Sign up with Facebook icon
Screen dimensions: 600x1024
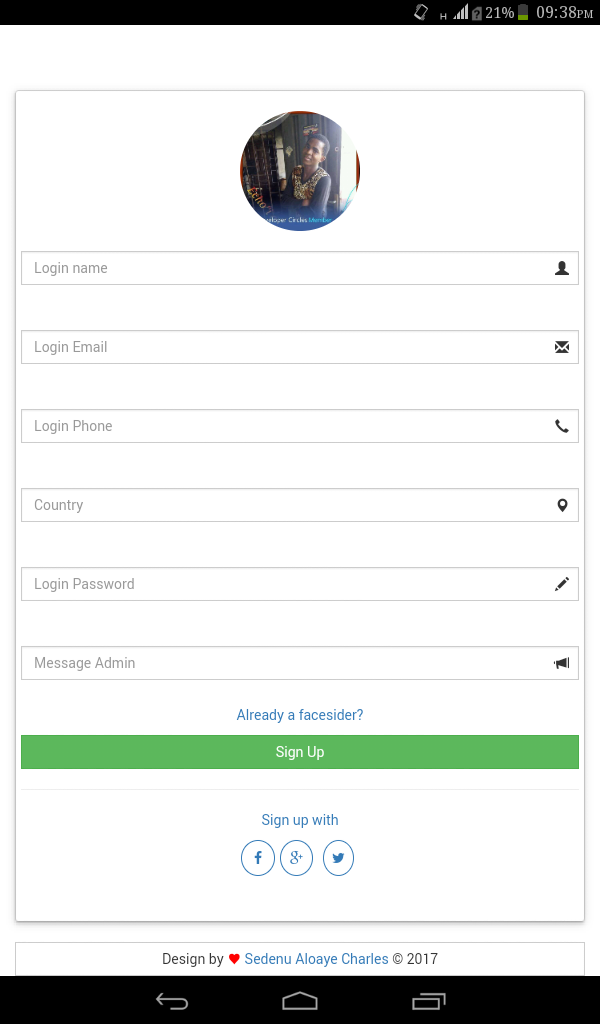(x=258, y=857)
